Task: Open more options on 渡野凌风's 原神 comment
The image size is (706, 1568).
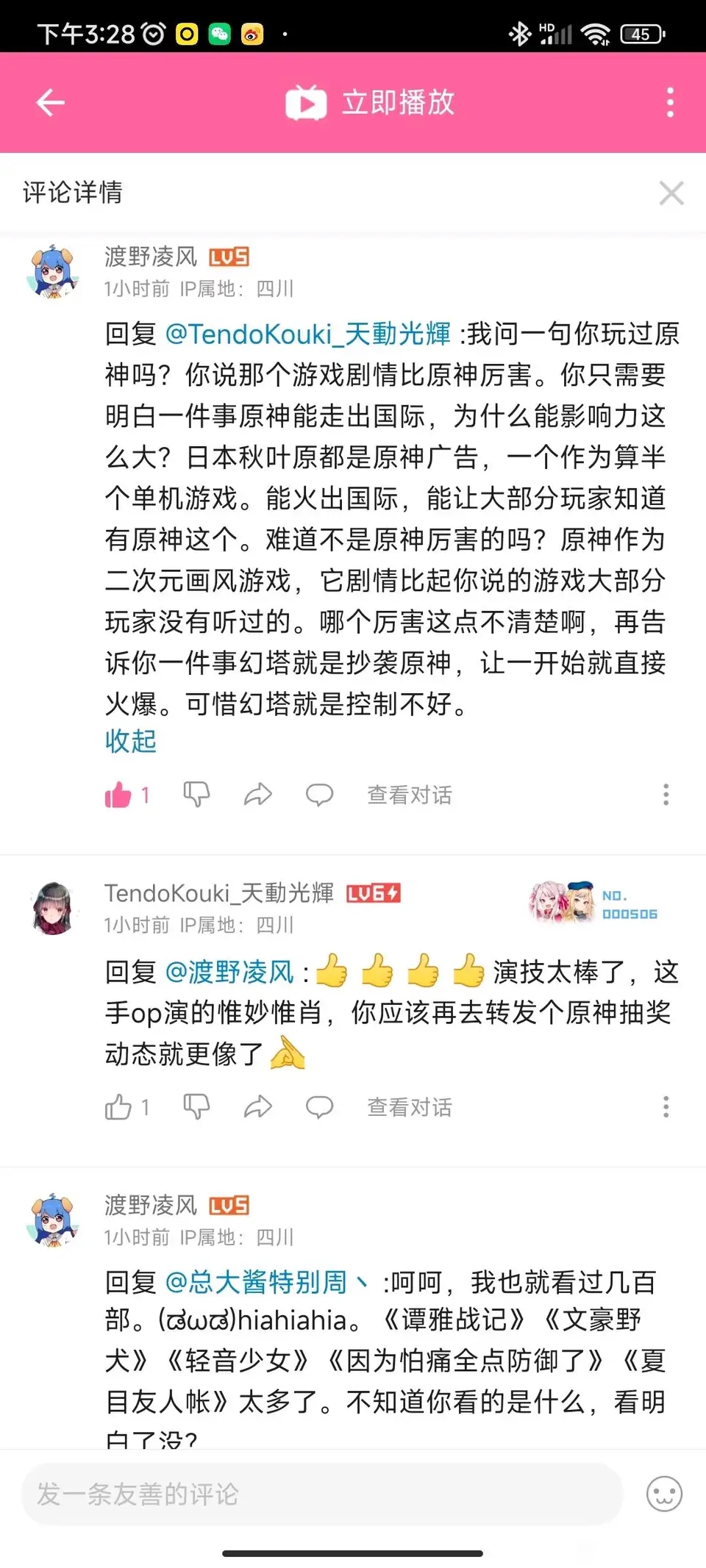Action: click(x=666, y=795)
